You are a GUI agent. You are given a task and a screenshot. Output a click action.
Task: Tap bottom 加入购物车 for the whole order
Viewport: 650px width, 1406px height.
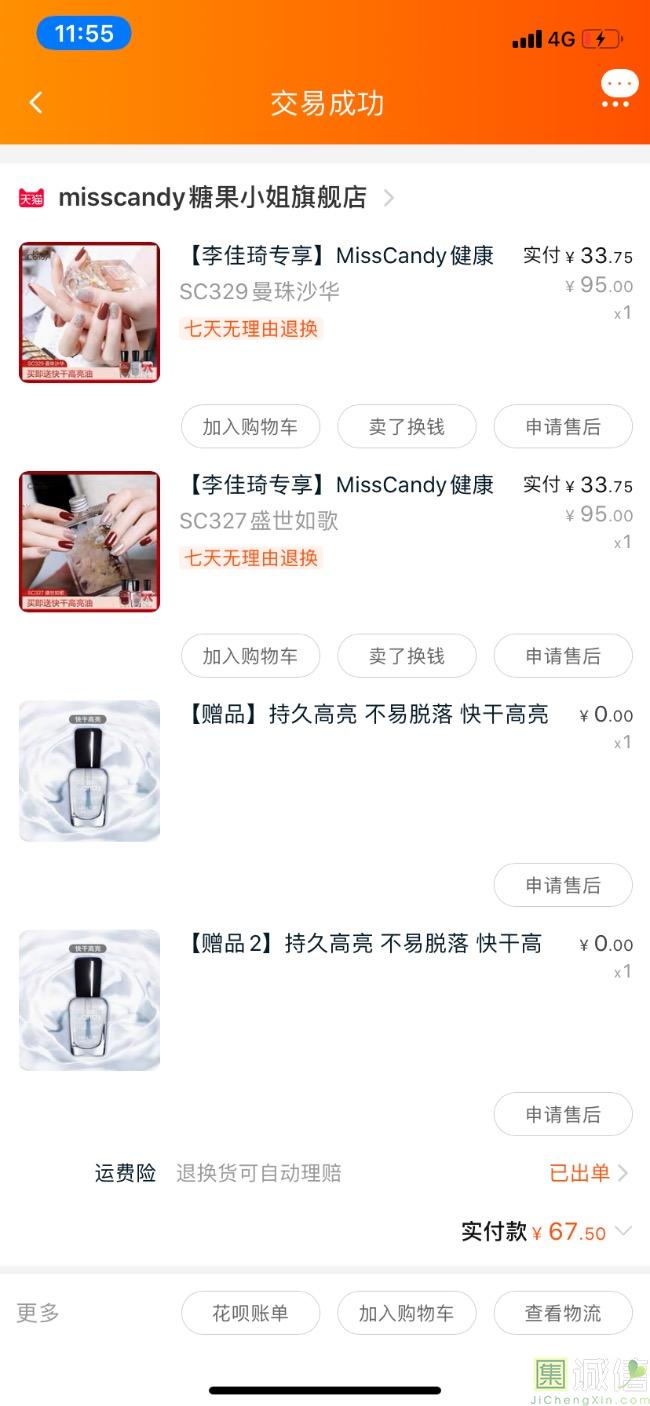pos(406,1313)
